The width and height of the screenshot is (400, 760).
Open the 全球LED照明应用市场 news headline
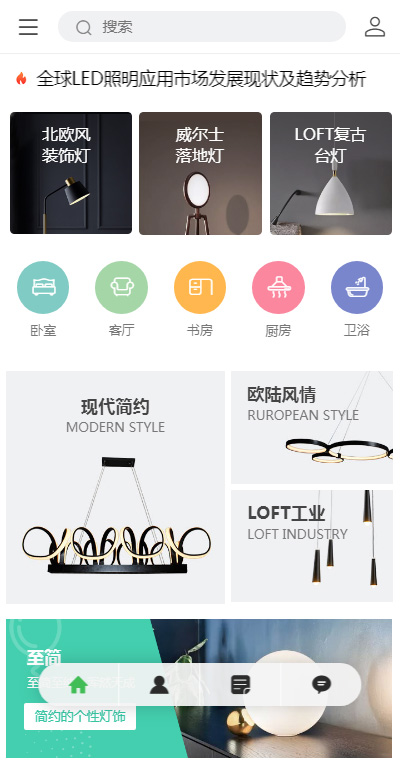201,79
